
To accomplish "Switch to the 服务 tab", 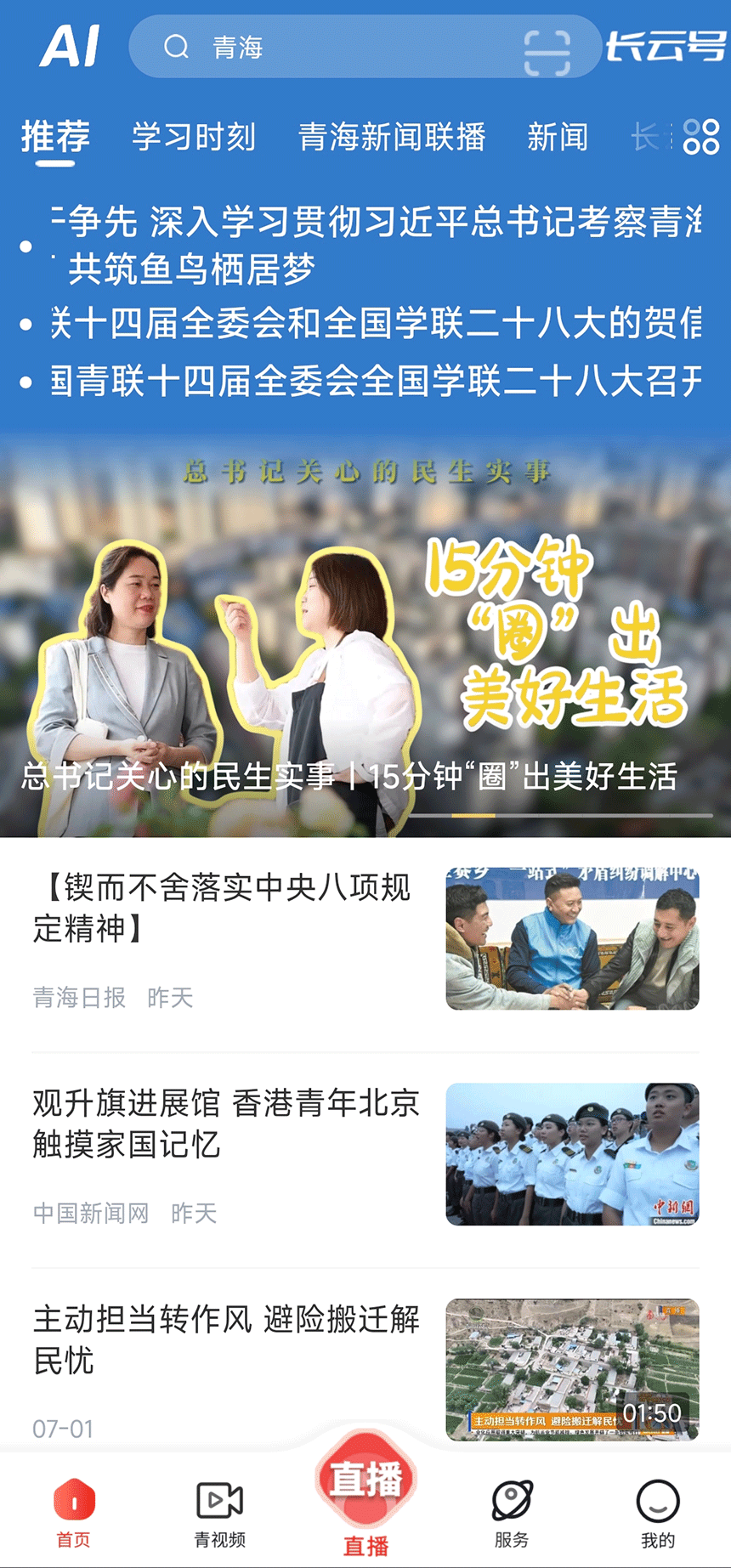I will 512,1513.
